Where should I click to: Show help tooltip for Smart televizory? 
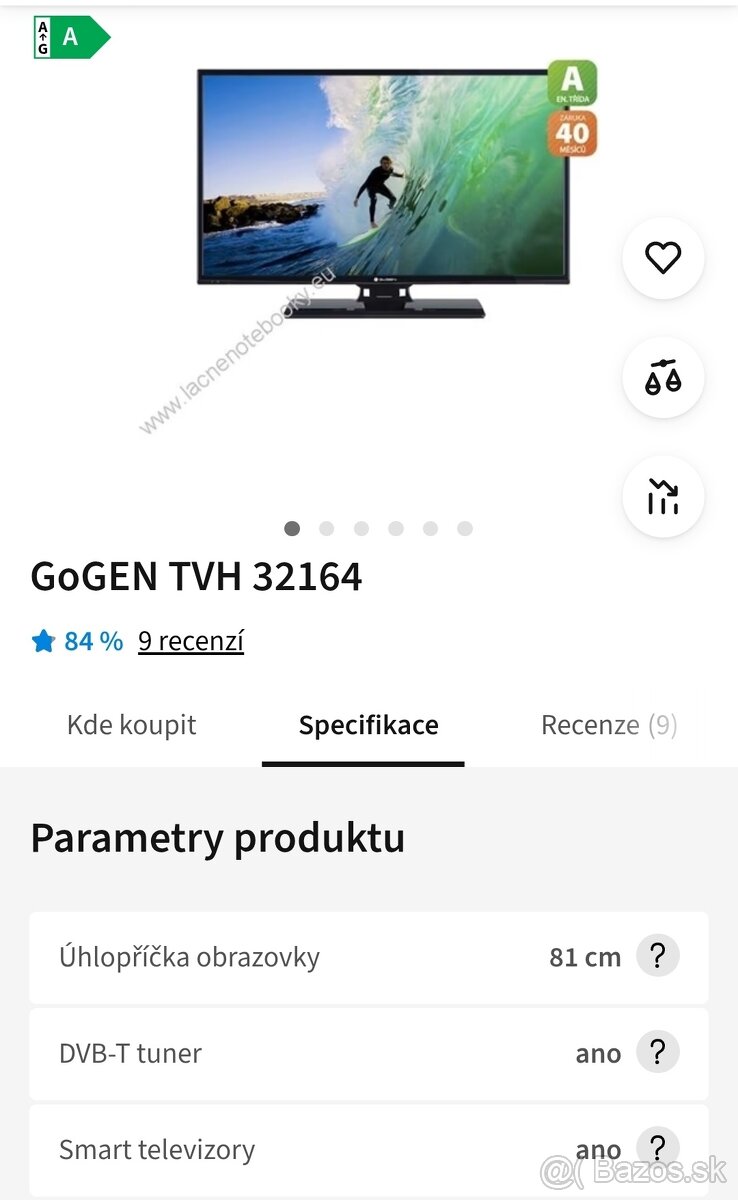[657, 1150]
